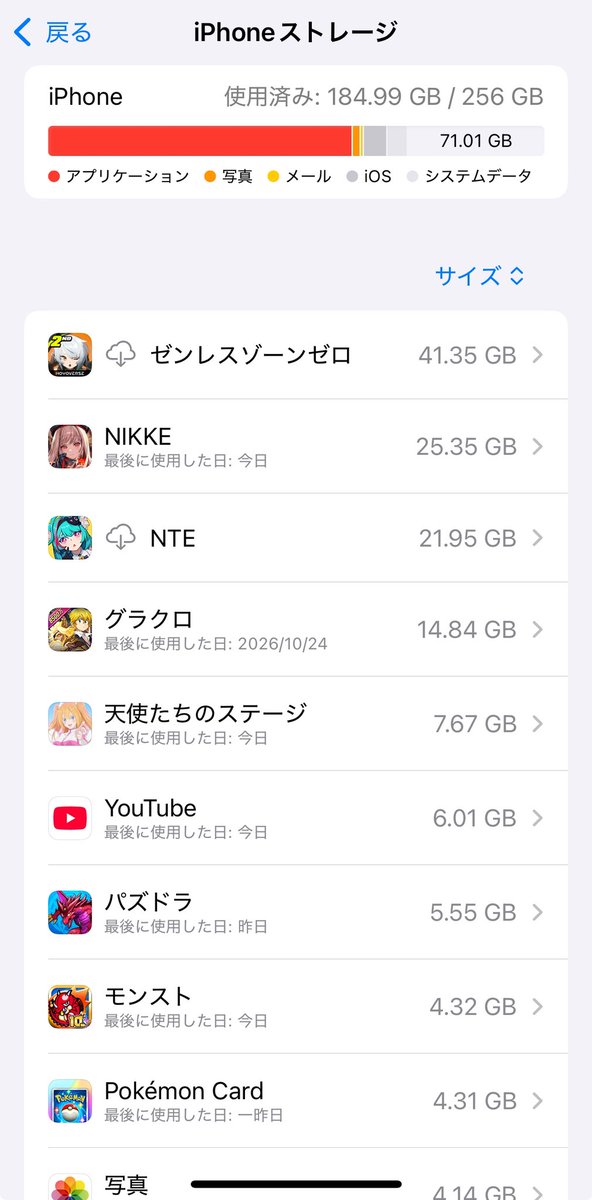Open Pokémon Card storage details
592x1200 pixels.
(x=296, y=1100)
